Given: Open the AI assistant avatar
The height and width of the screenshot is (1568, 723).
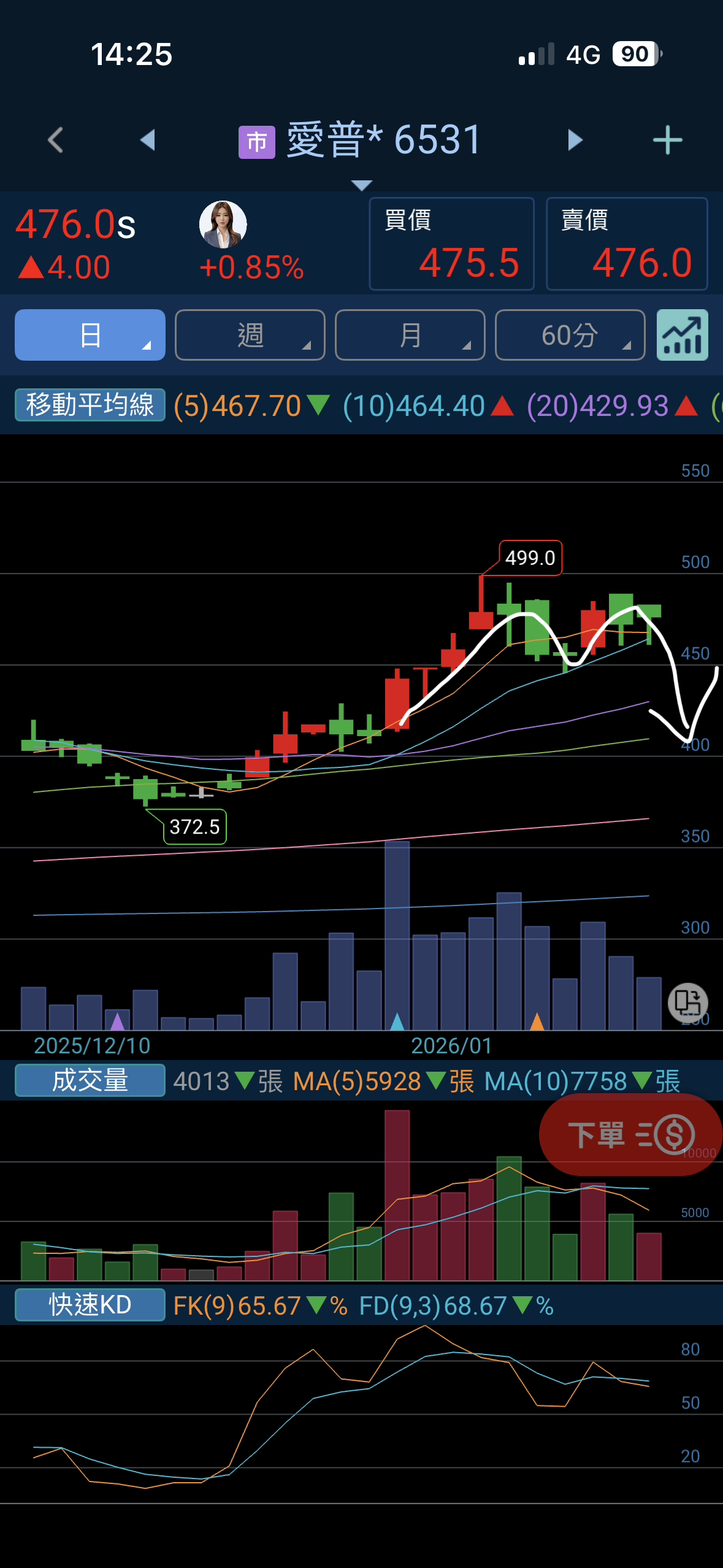Looking at the screenshot, I should pyautogui.click(x=223, y=225).
